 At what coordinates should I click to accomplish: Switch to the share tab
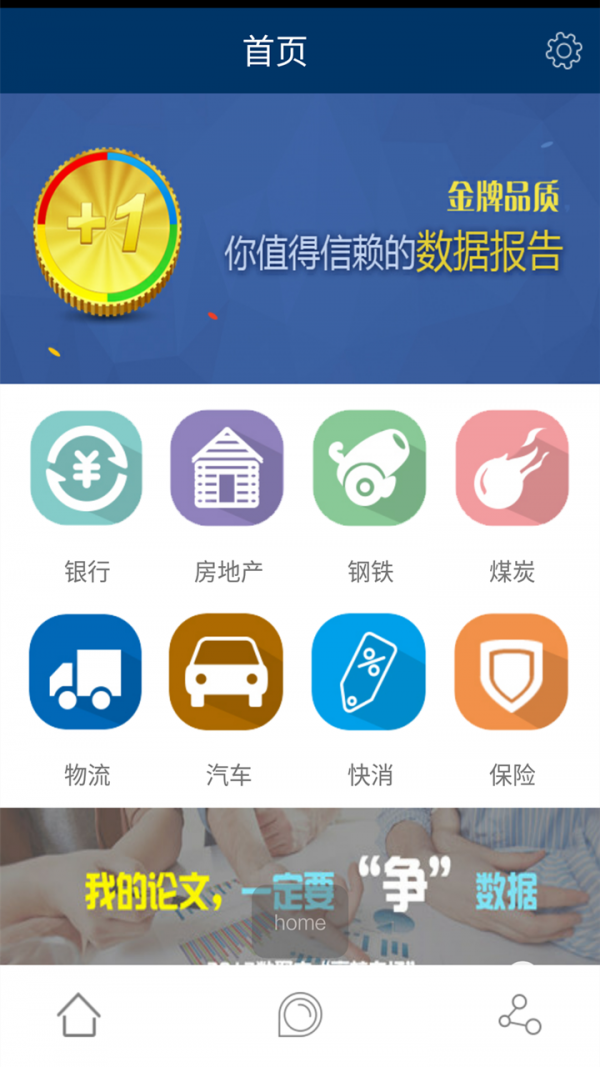519,1015
